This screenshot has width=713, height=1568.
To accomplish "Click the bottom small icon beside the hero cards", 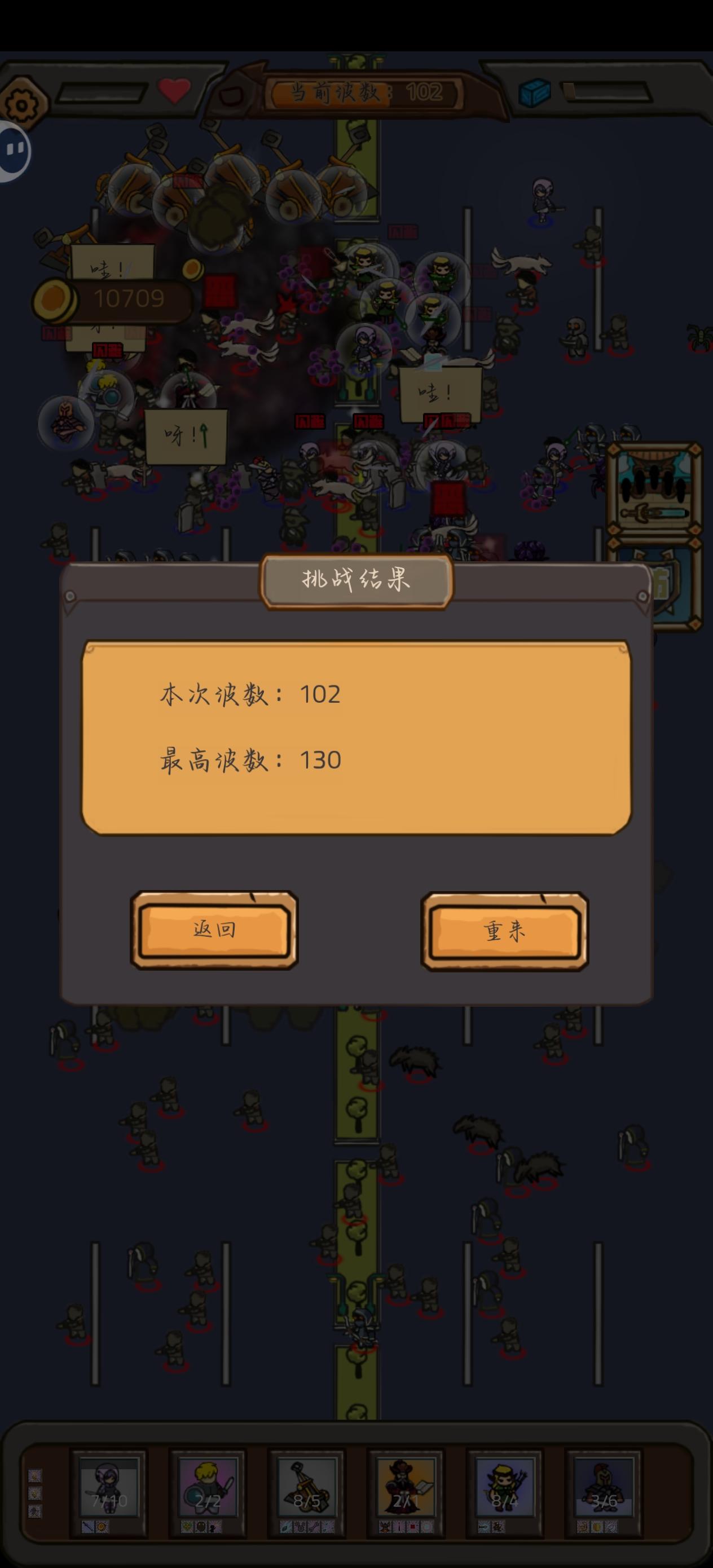I will (x=35, y=1512).
